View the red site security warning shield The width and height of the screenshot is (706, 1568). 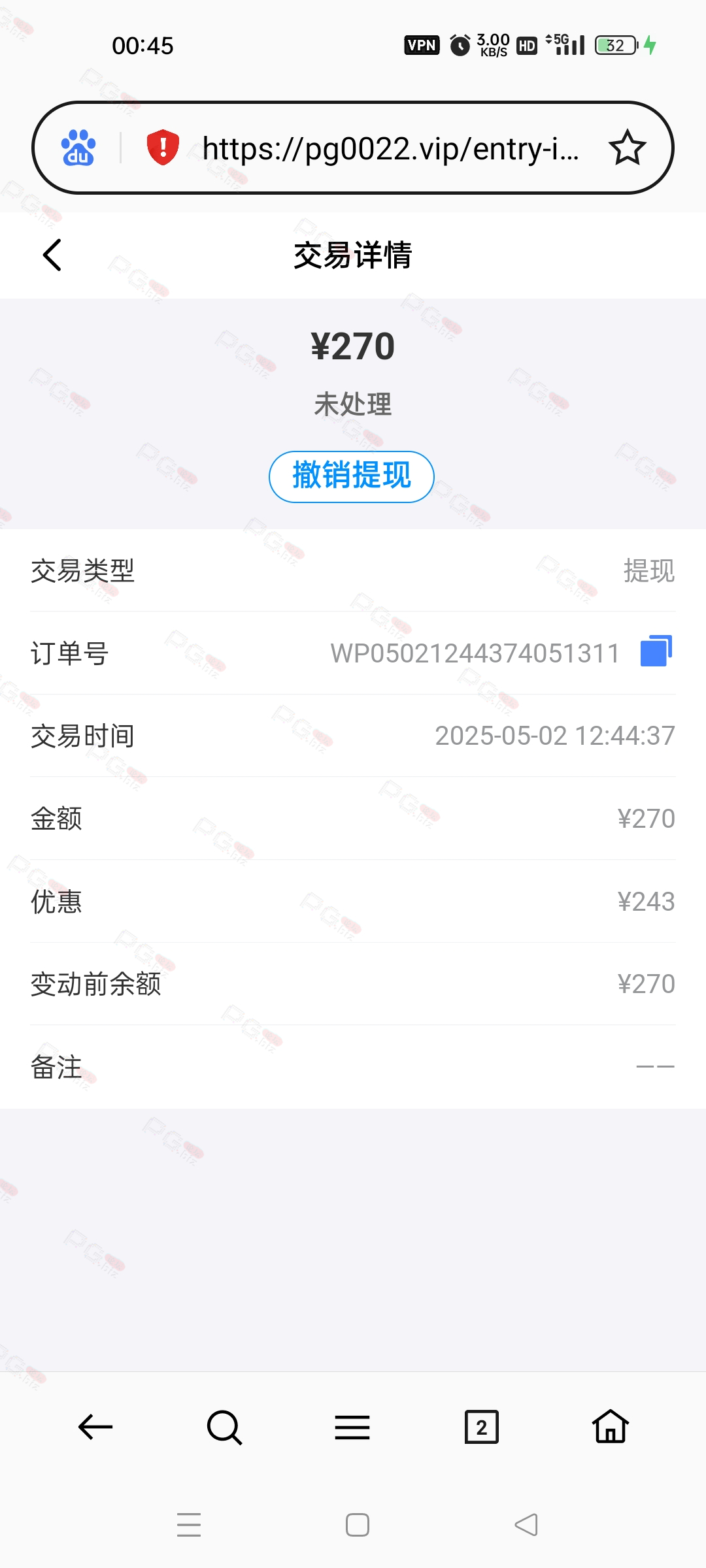[x=163, y=147]
